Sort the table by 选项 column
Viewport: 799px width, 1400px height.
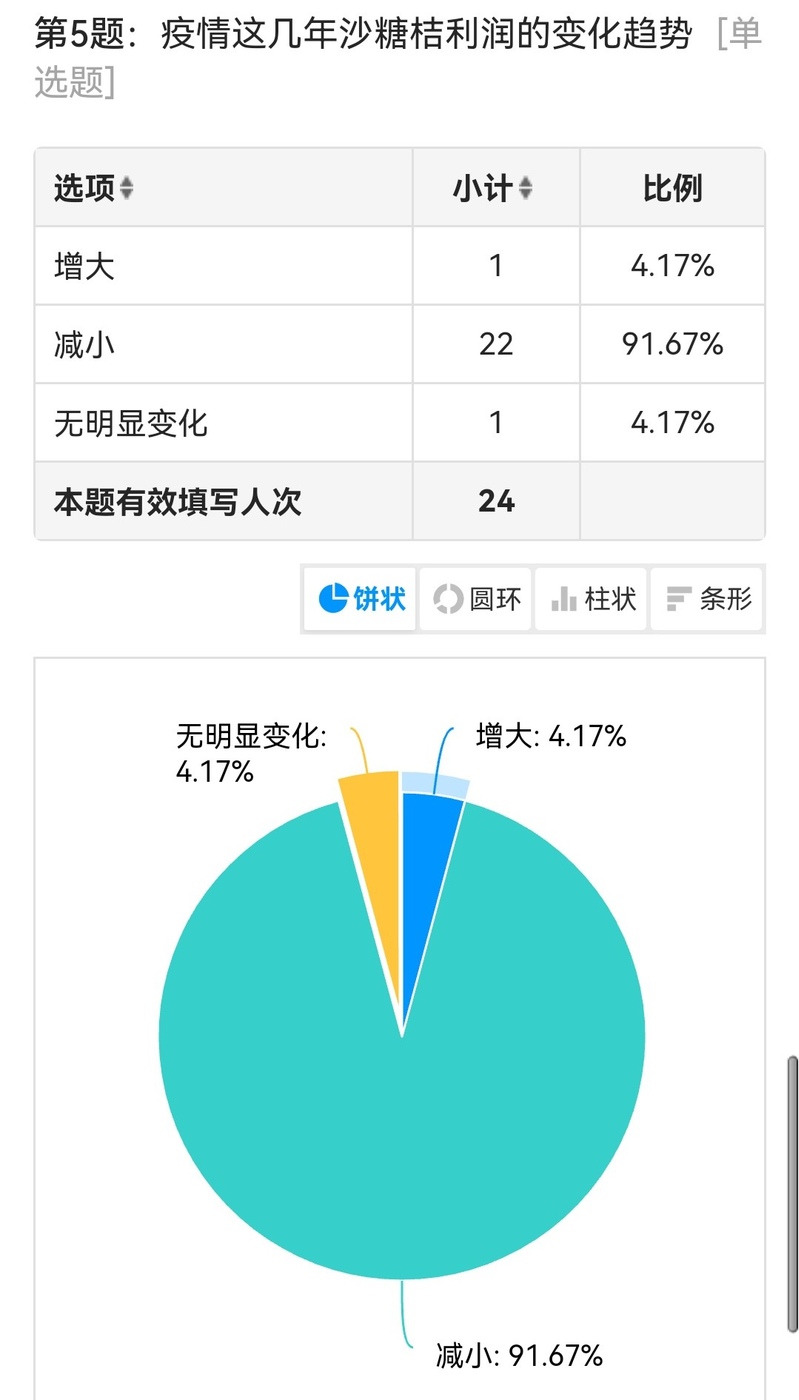coord(126,188)
